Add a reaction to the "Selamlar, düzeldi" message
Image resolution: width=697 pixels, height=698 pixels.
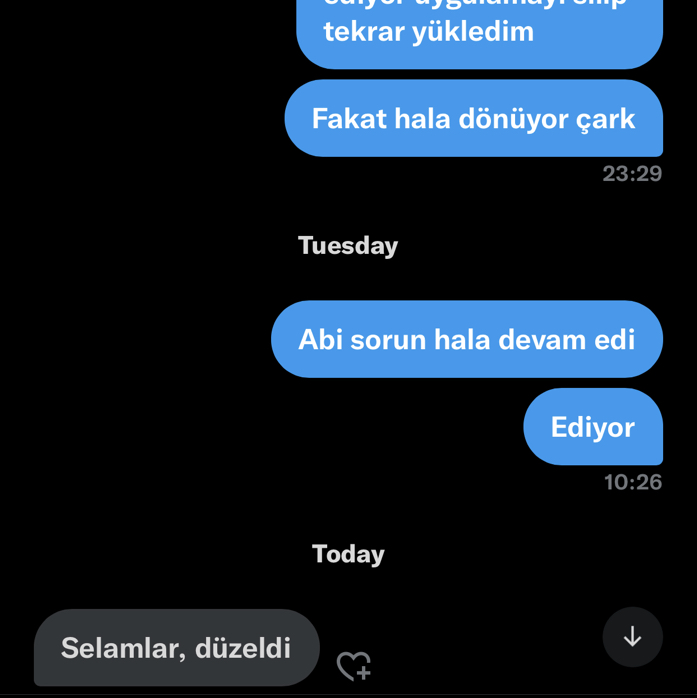[353, 666]
